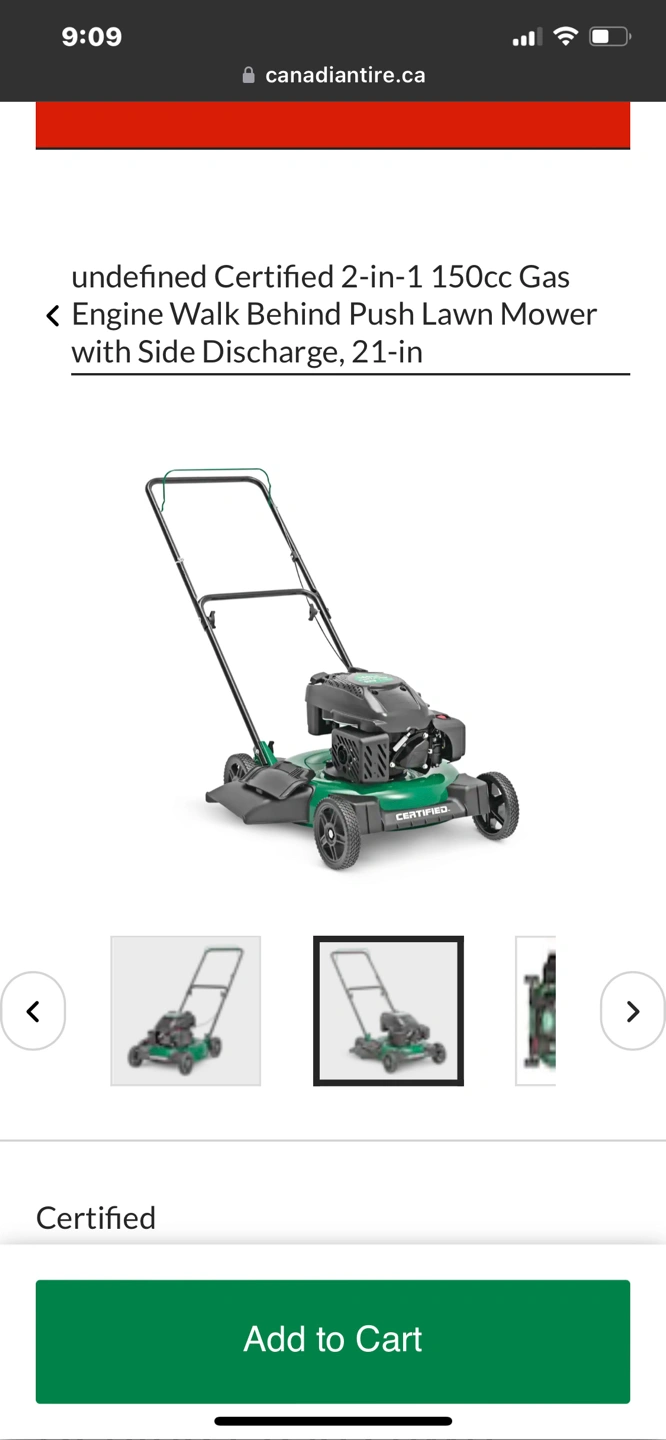The height and width of the screenshot is (1440, 666).
Task: Select the second highlighted mower thumbnail
Action: pyautogui.click(x=388, y=1011)
